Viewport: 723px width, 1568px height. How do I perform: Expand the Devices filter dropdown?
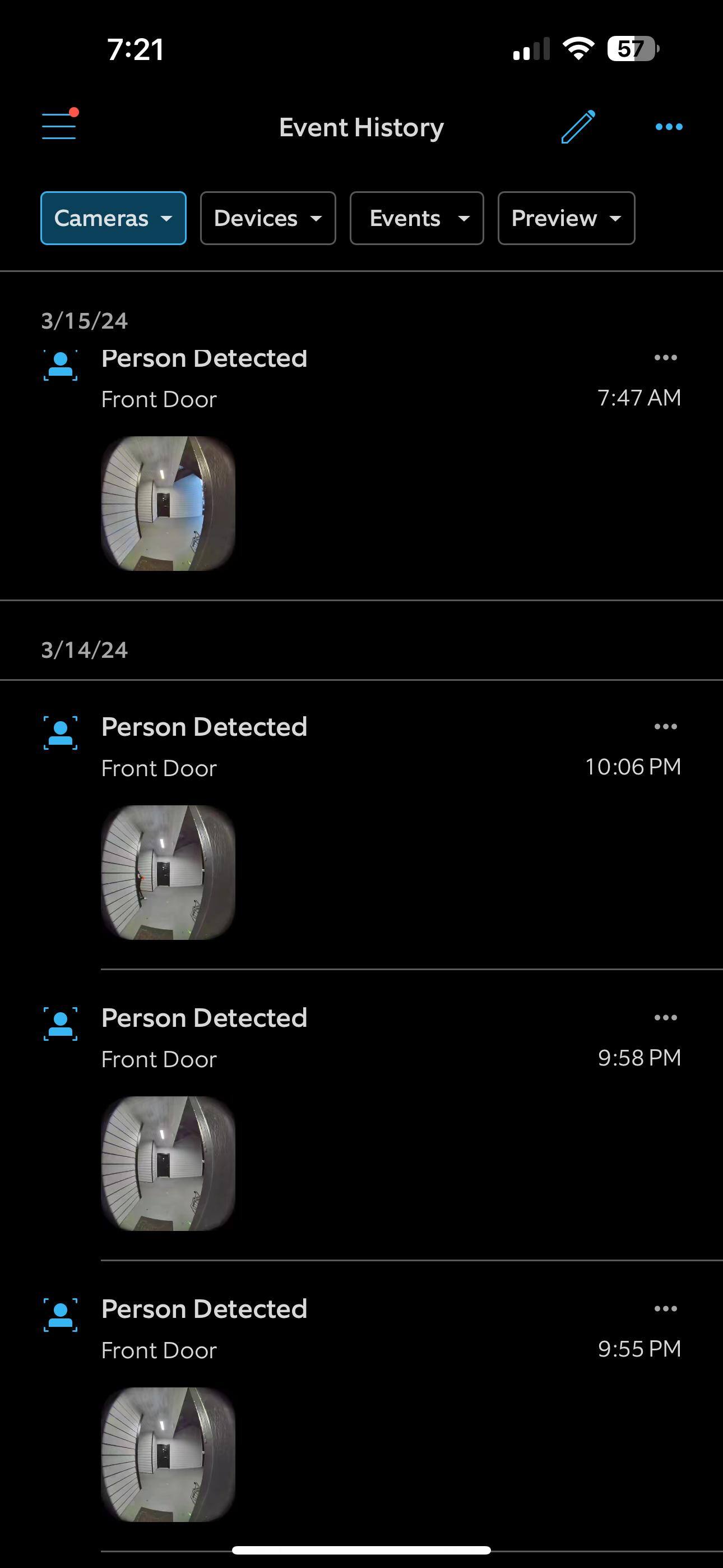click(268, 218)
